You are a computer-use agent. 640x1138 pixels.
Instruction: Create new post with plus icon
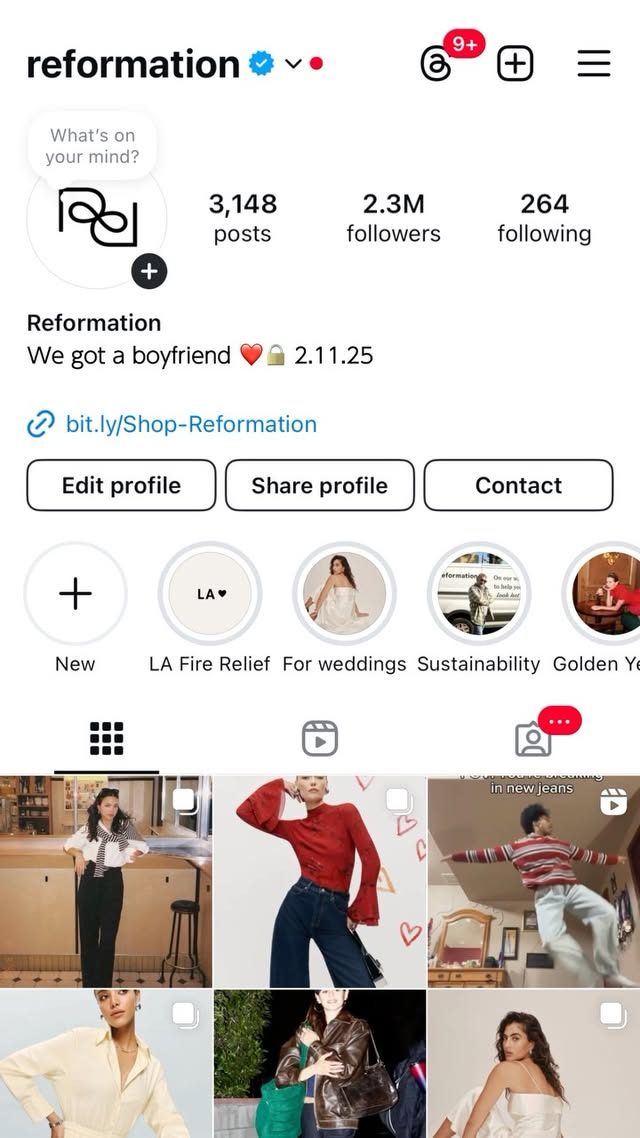tap(515, 65)
